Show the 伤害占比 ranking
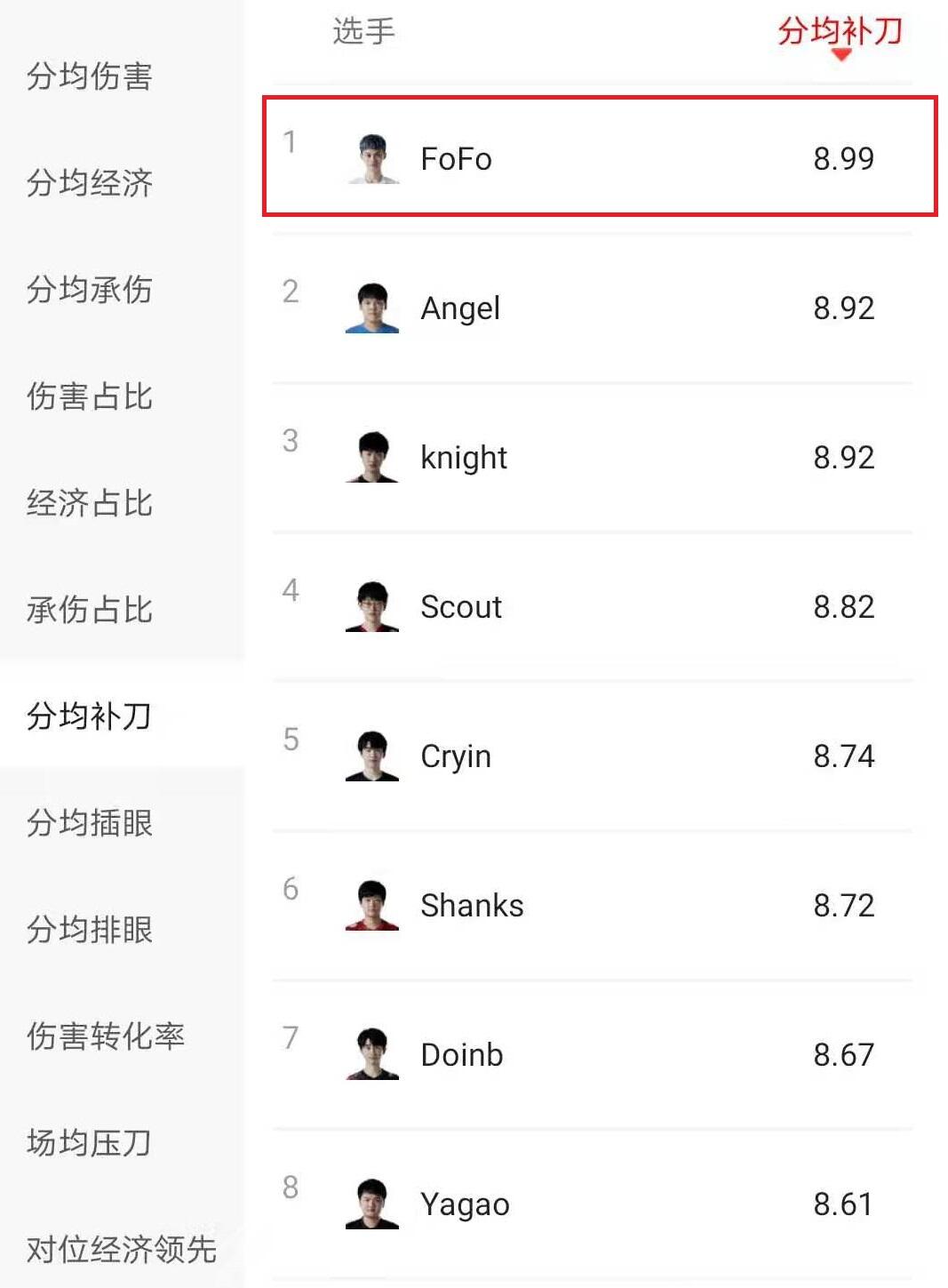Screen dimensions: 948x1288 pos(89,396)
